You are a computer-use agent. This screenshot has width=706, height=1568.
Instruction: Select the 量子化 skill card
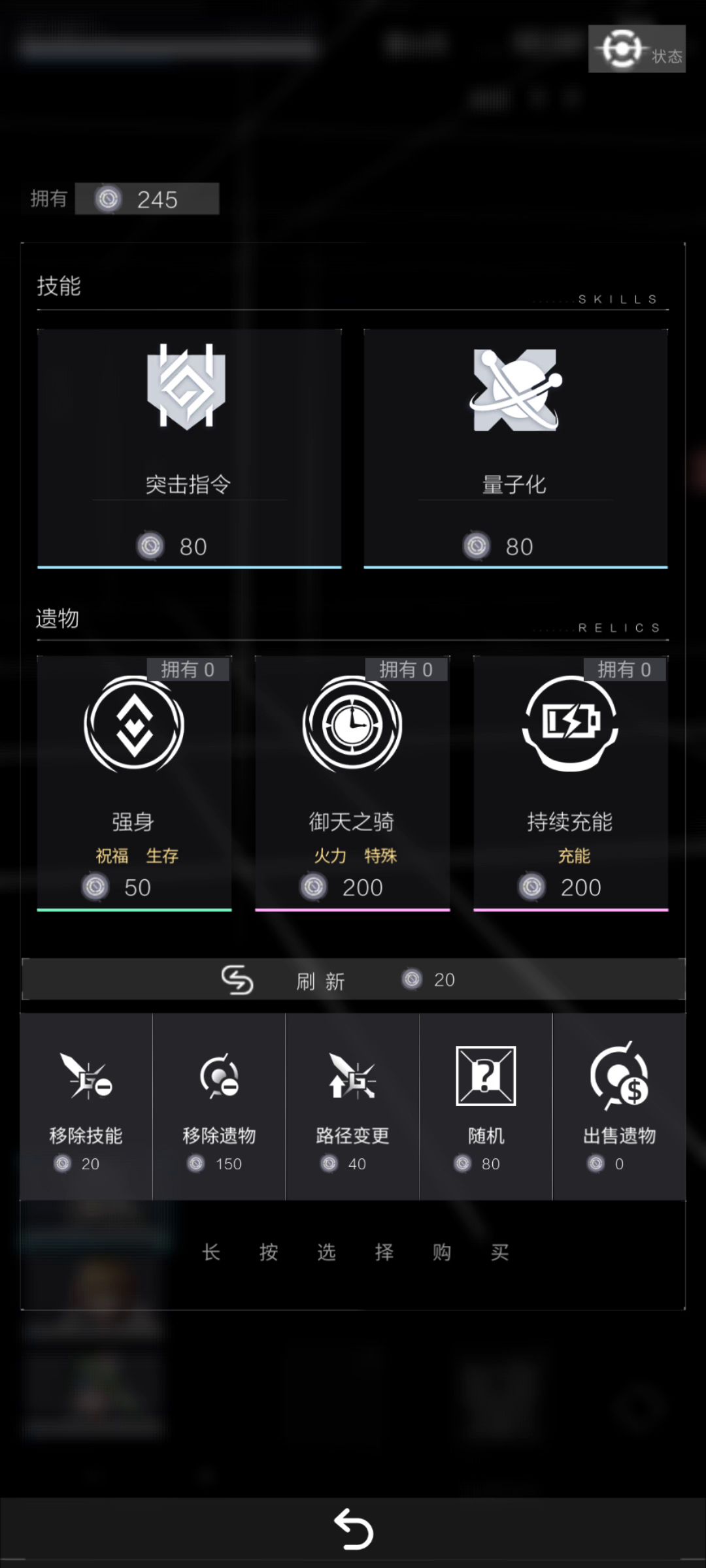pyautogui.click(x=515, y=448)
